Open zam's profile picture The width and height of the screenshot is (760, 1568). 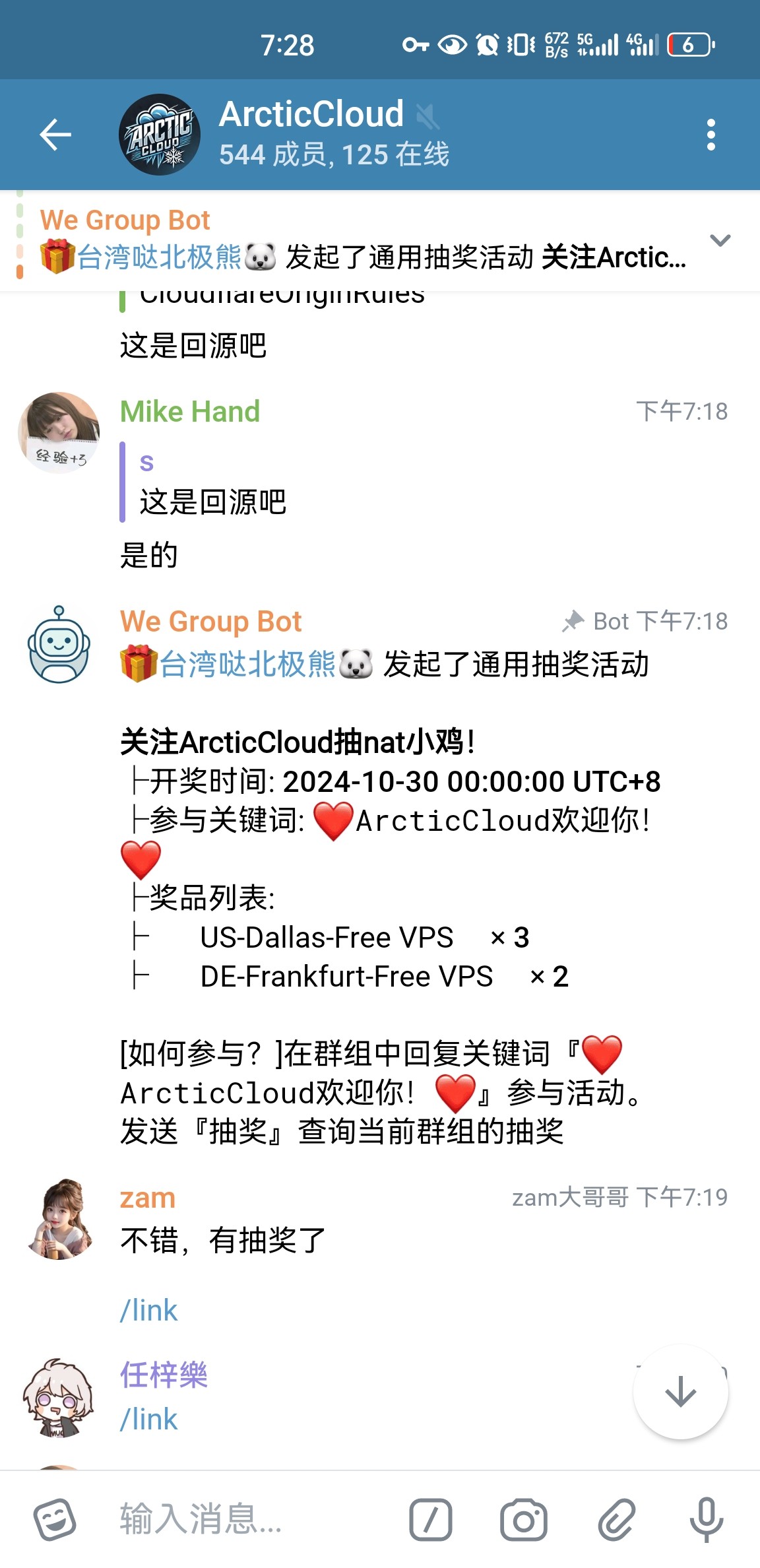59,1219
